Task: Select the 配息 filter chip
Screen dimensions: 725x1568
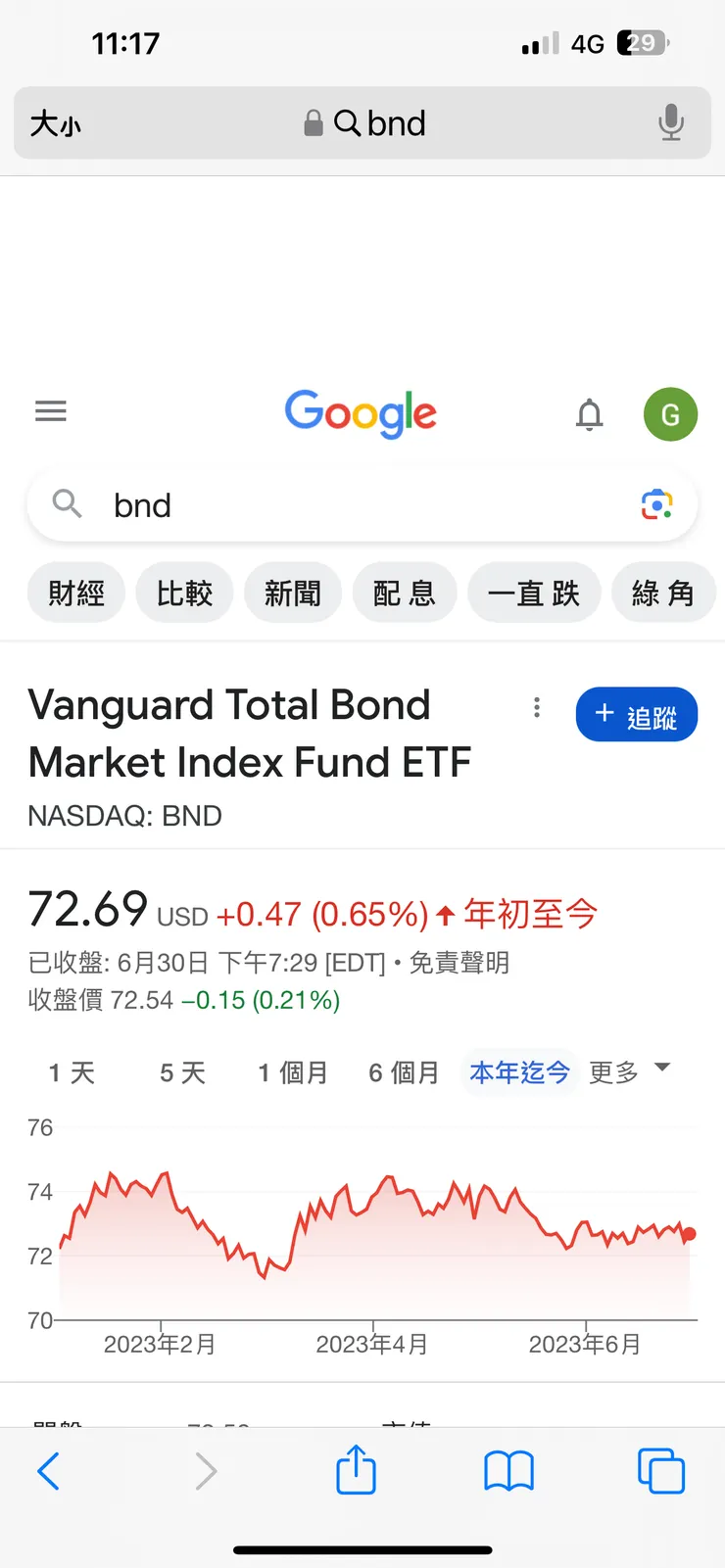Action: click(x=404, y=593)
